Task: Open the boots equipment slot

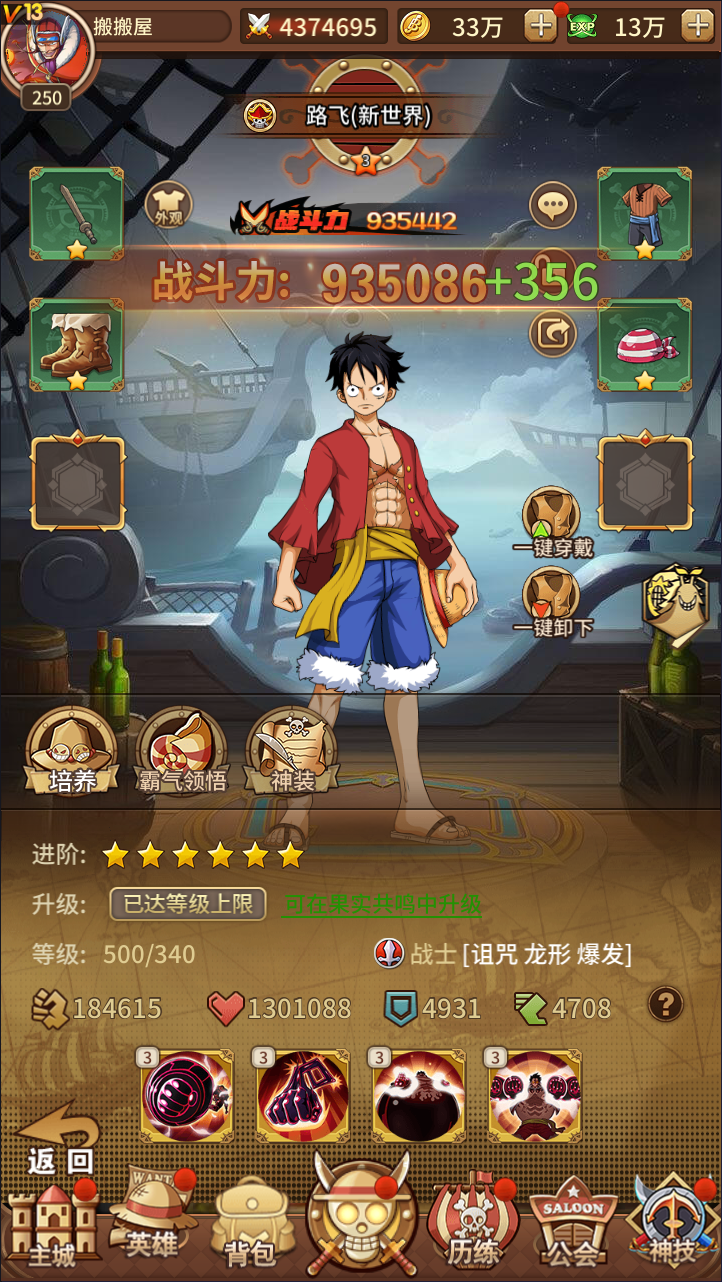Action: coord(77,345)
